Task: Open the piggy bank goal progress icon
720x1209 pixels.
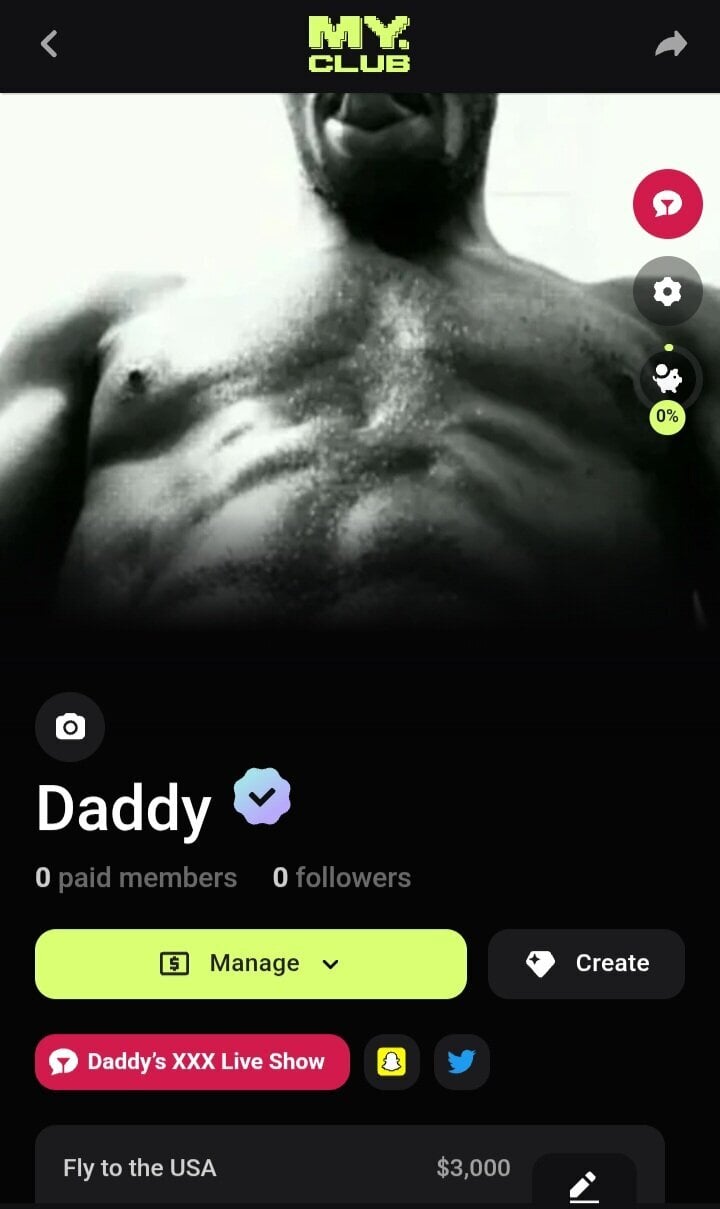Action: (x=667, y=380)
